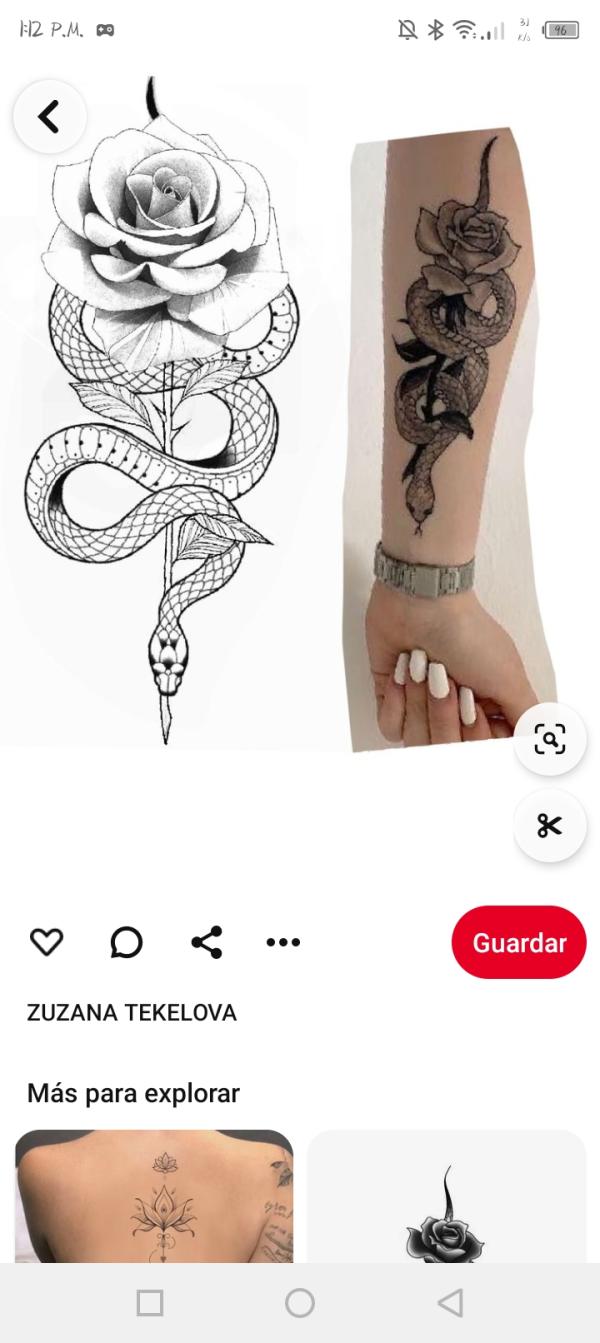
Task: Tap the system home button
Action: click(x=300, y=1302)
